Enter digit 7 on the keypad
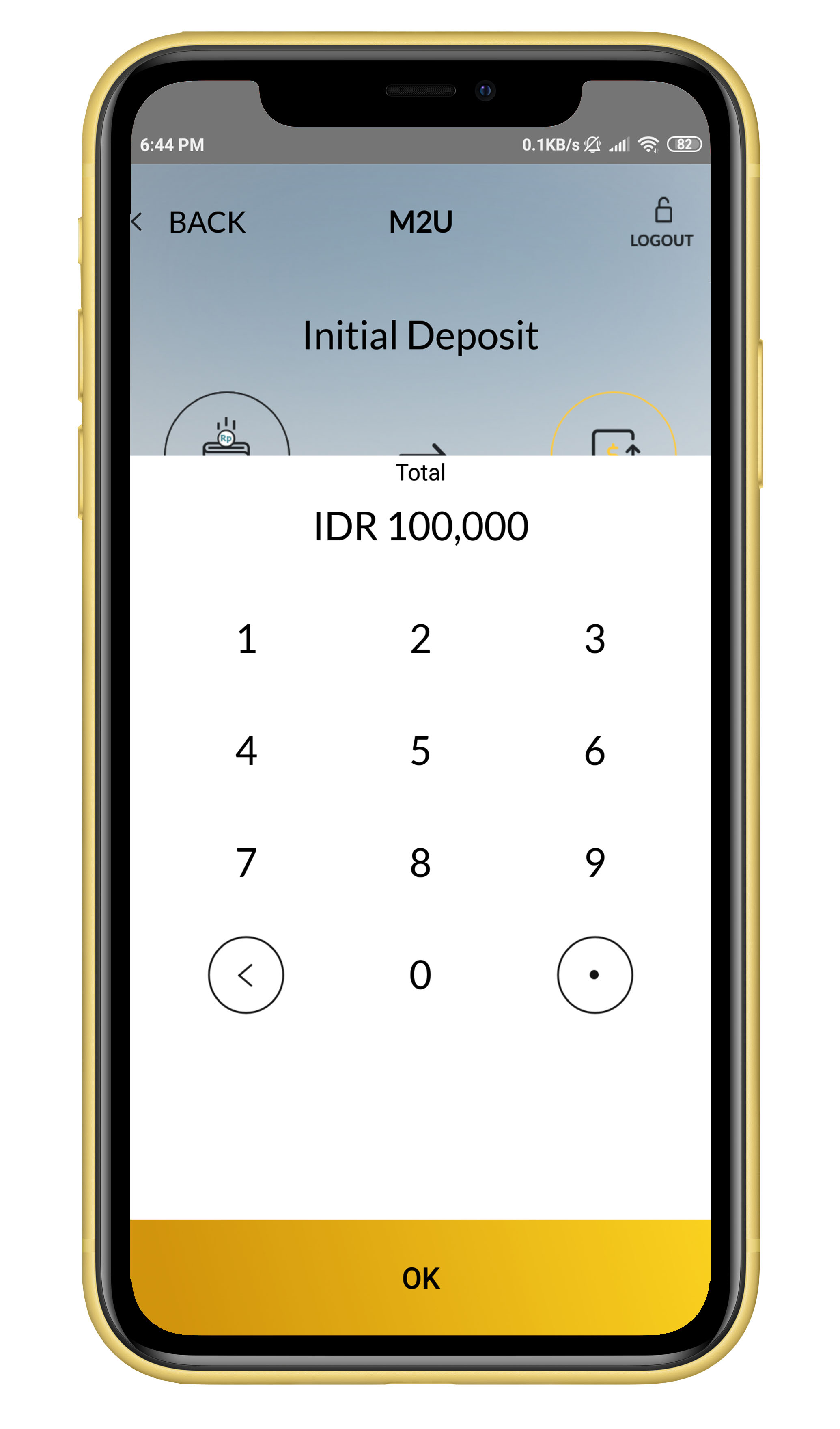 (247, 863)
